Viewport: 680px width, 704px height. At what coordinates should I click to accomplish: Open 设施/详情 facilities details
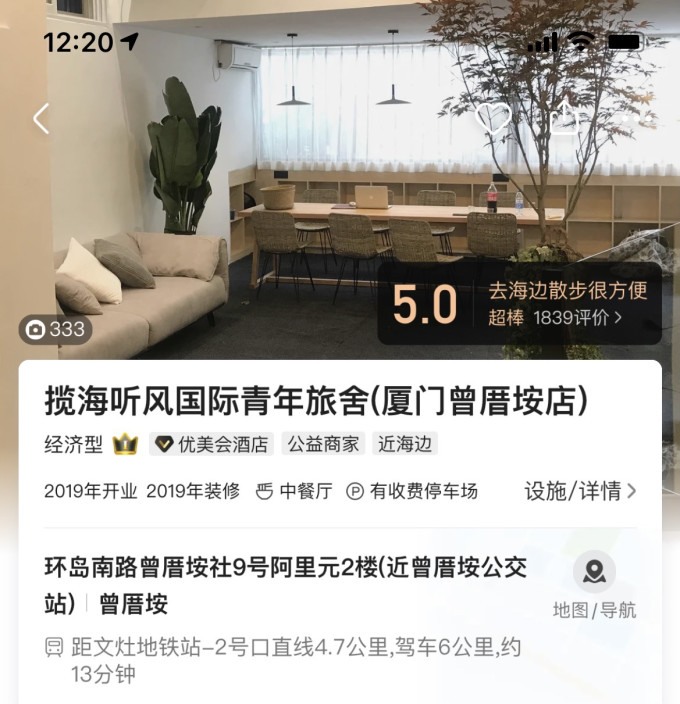580,491
